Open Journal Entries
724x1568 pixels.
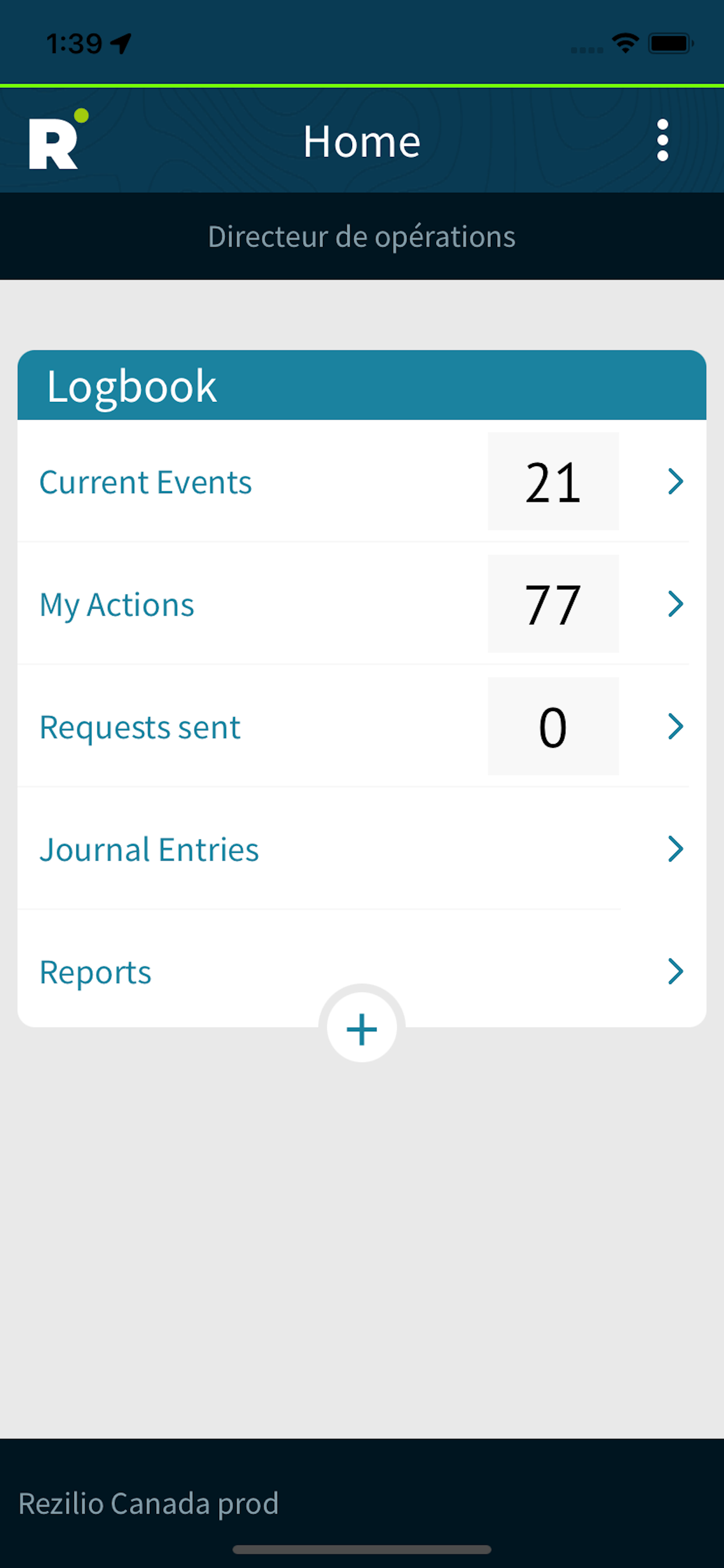tap(362, 849)
